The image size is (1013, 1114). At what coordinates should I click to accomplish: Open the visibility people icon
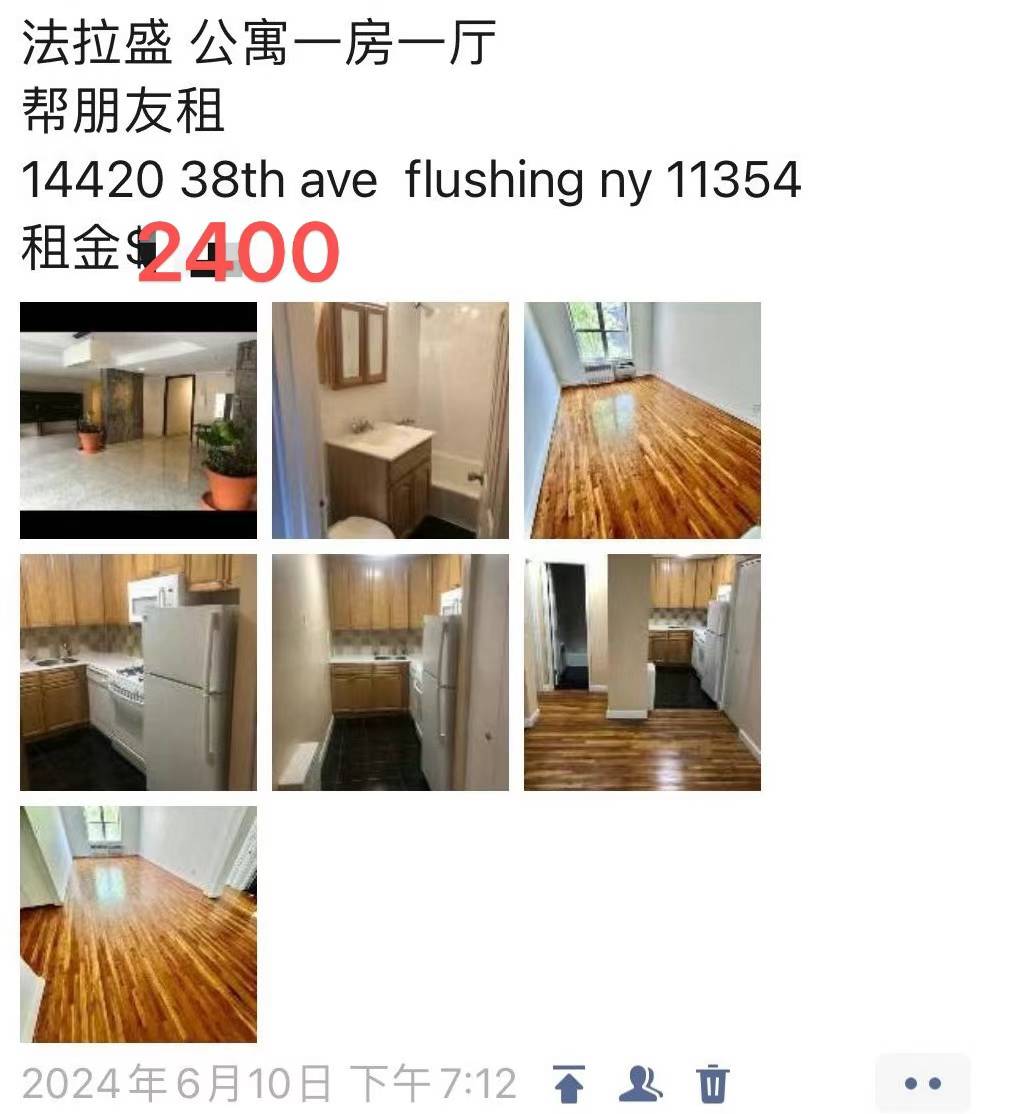[x=640, y=1084]
